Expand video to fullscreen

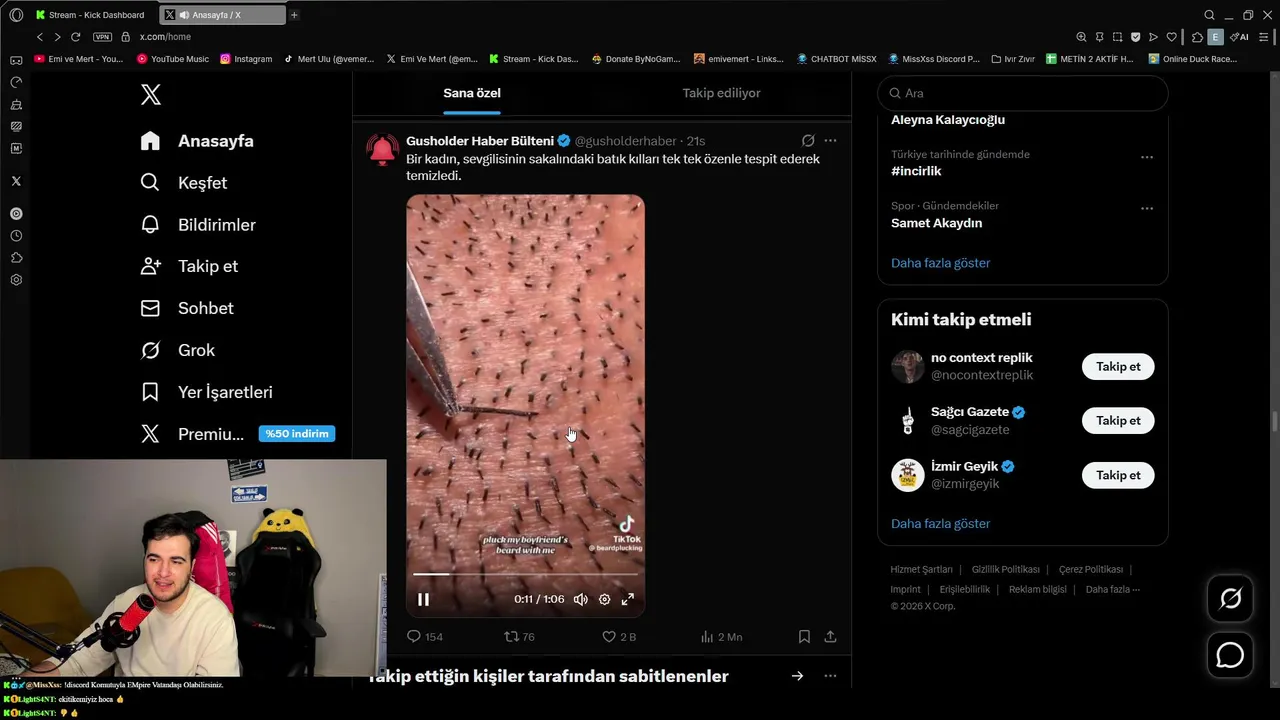click(x=628, y=599)
